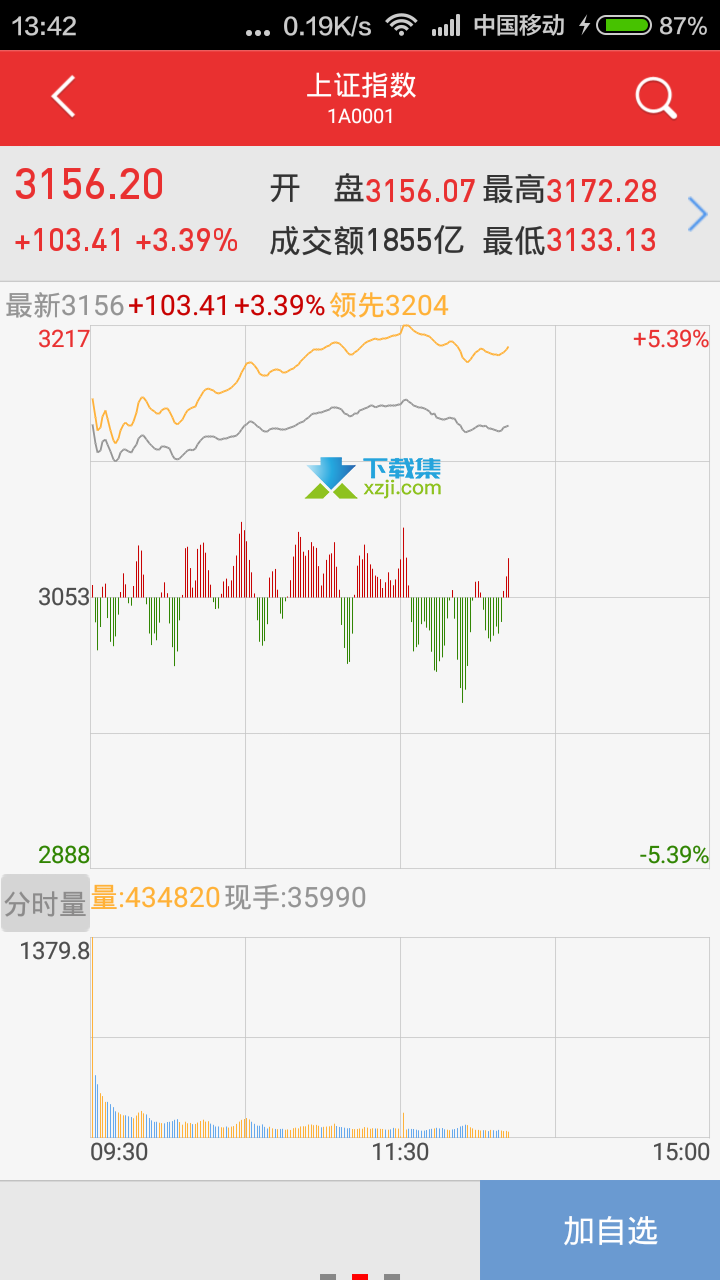Expand quote details with blue chevron
The image size is (720, 1280).
698,214
